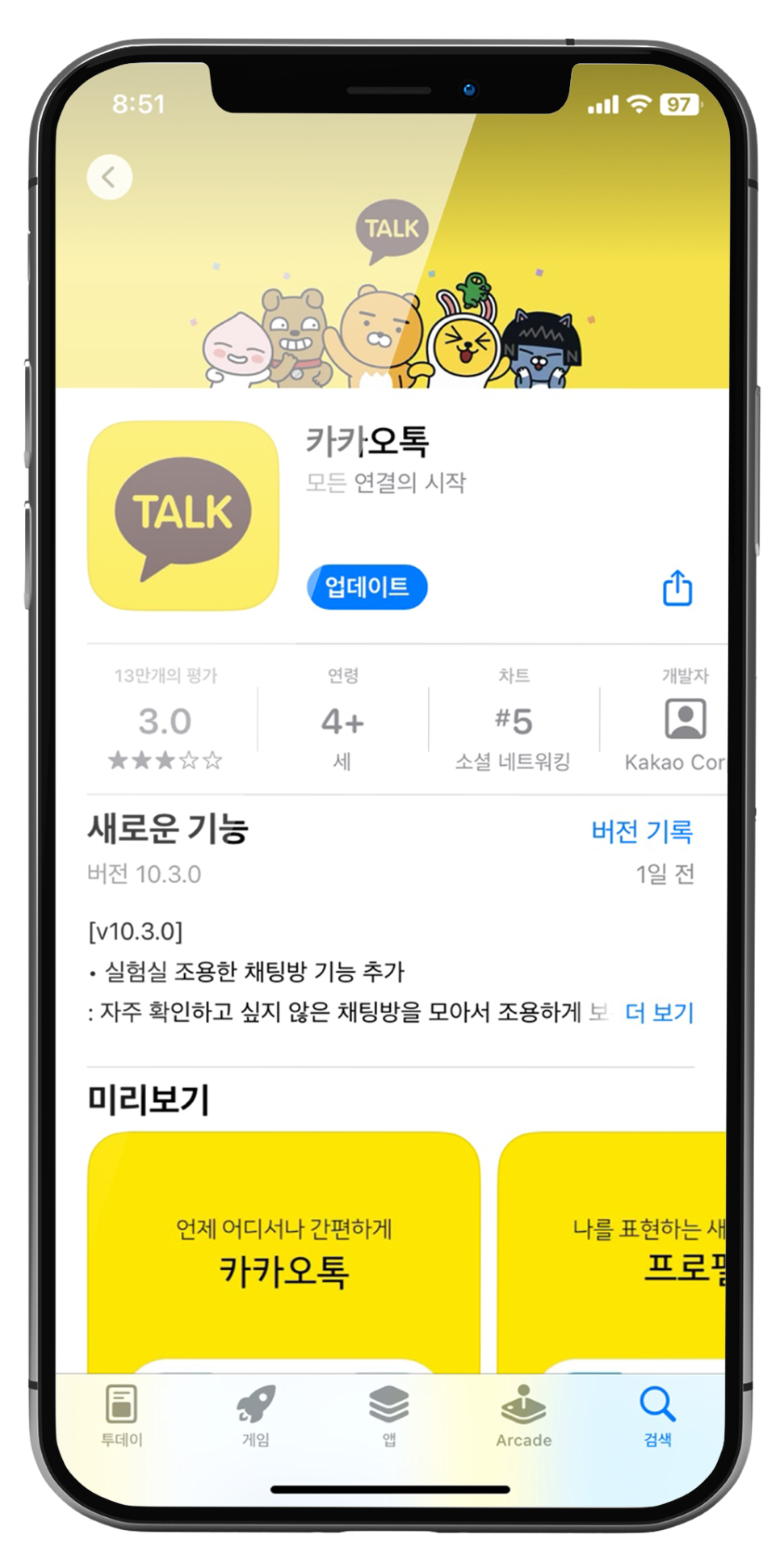Expand release notes with 더 보기

click(x=660, y=1012)
